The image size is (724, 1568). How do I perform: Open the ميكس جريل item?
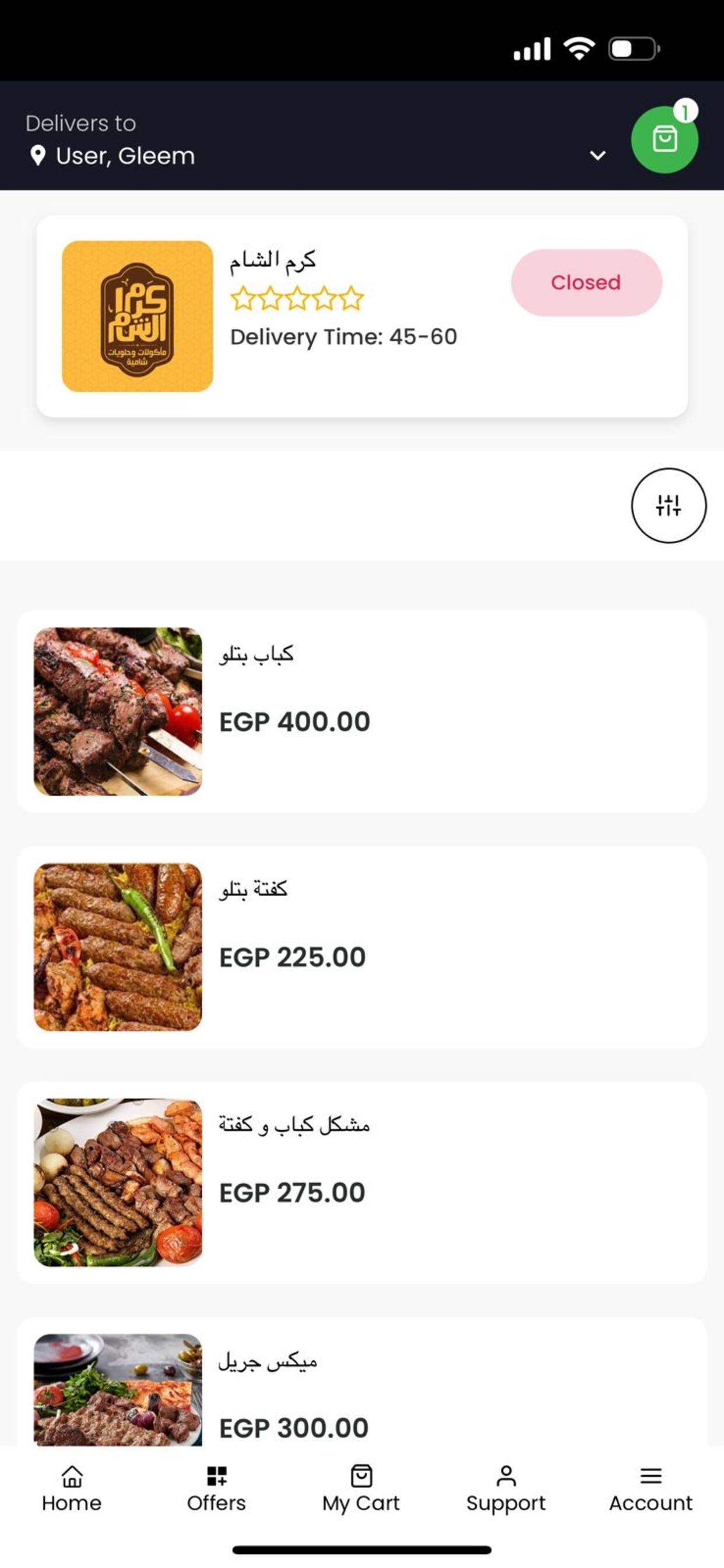pyautogui.click(x=362, y=1382)
